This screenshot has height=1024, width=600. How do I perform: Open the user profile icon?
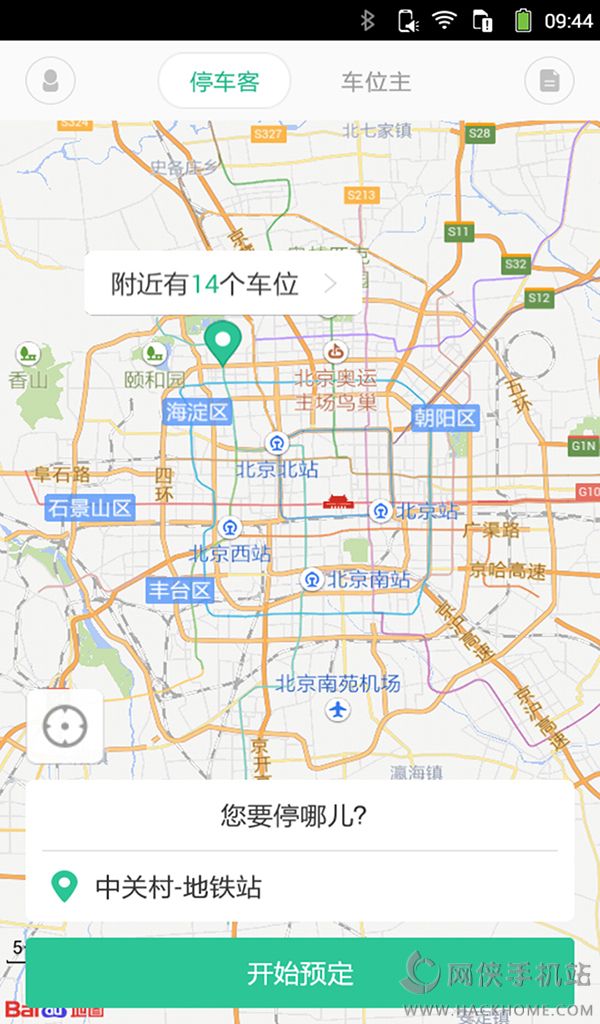point(50,81)
